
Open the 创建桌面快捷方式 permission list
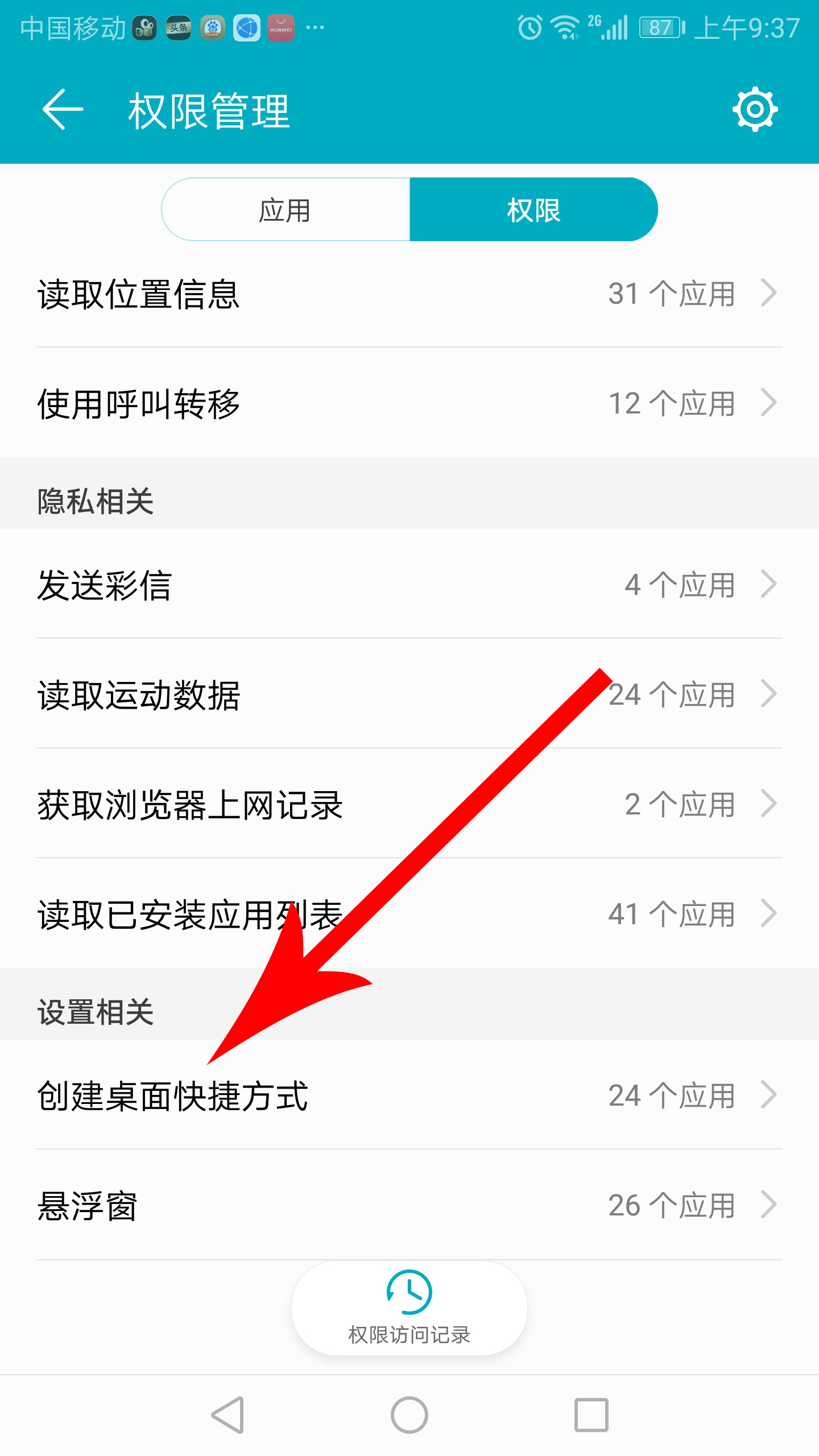[x=409, y=1093]
